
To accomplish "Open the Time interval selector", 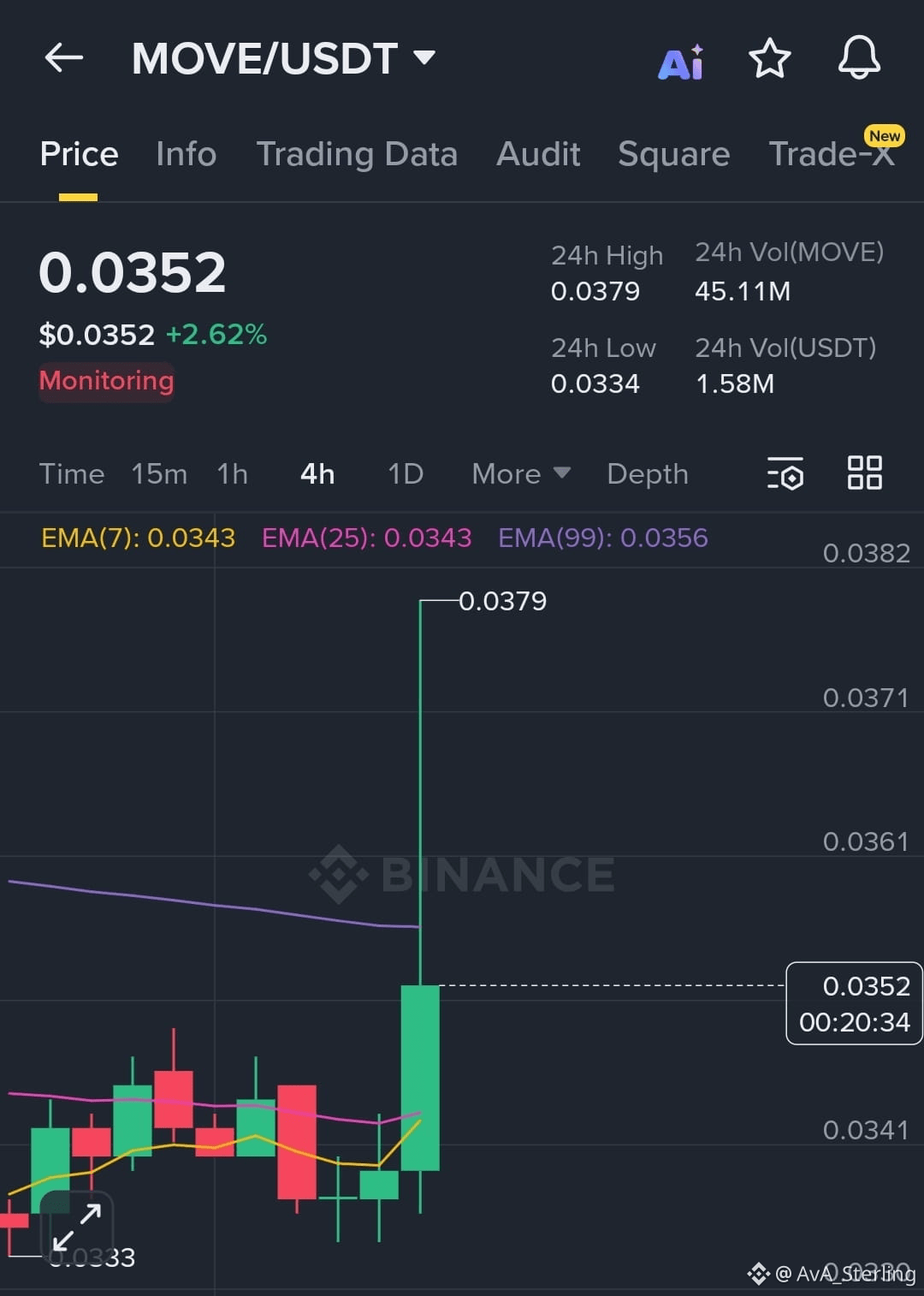I will tap(71, 473).
